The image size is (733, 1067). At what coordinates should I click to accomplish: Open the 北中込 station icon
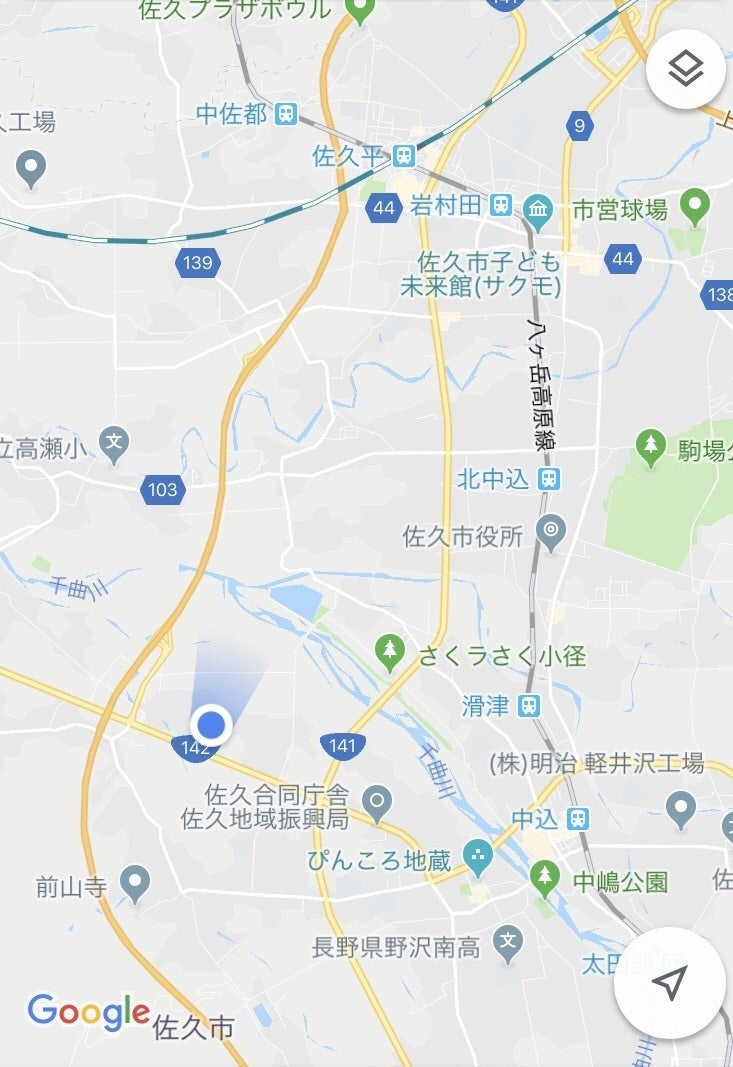[x=548, y=479]
